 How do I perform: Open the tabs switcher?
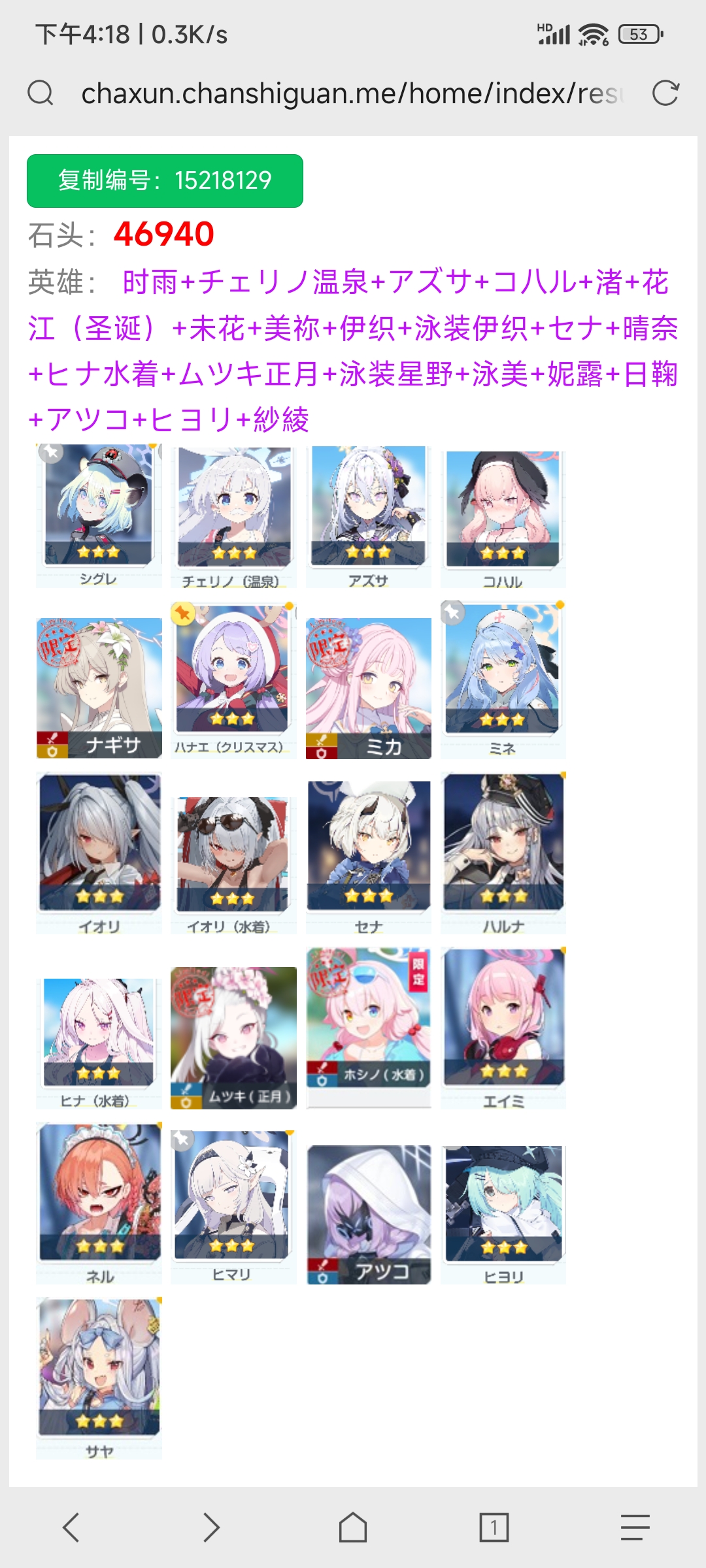coord(494,1527)
